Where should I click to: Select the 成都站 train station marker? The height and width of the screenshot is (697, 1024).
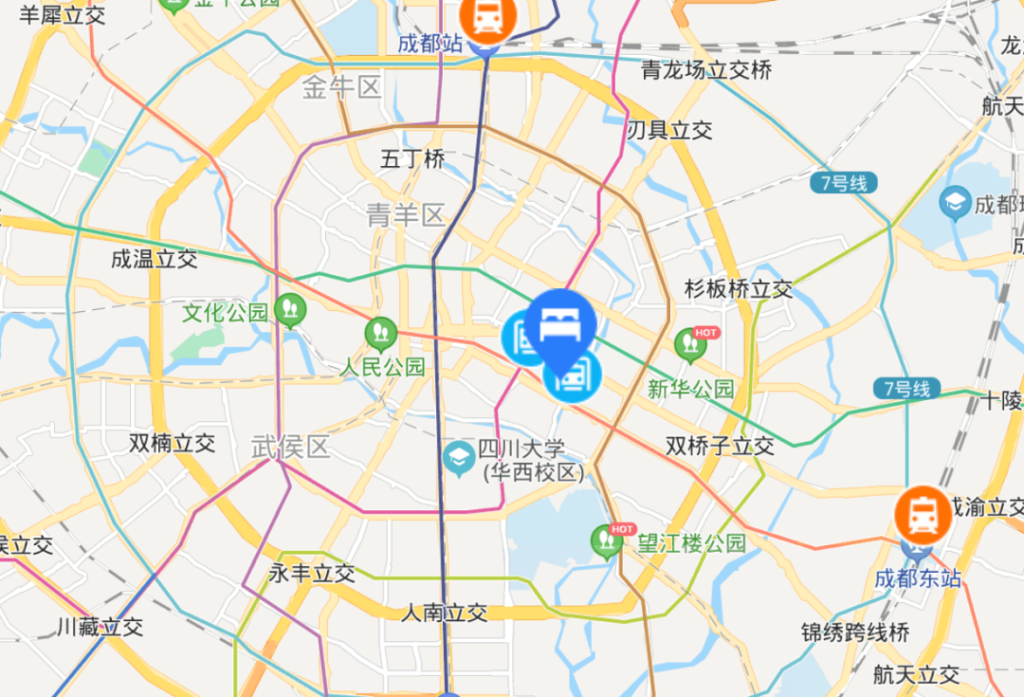tap(487, 17)
